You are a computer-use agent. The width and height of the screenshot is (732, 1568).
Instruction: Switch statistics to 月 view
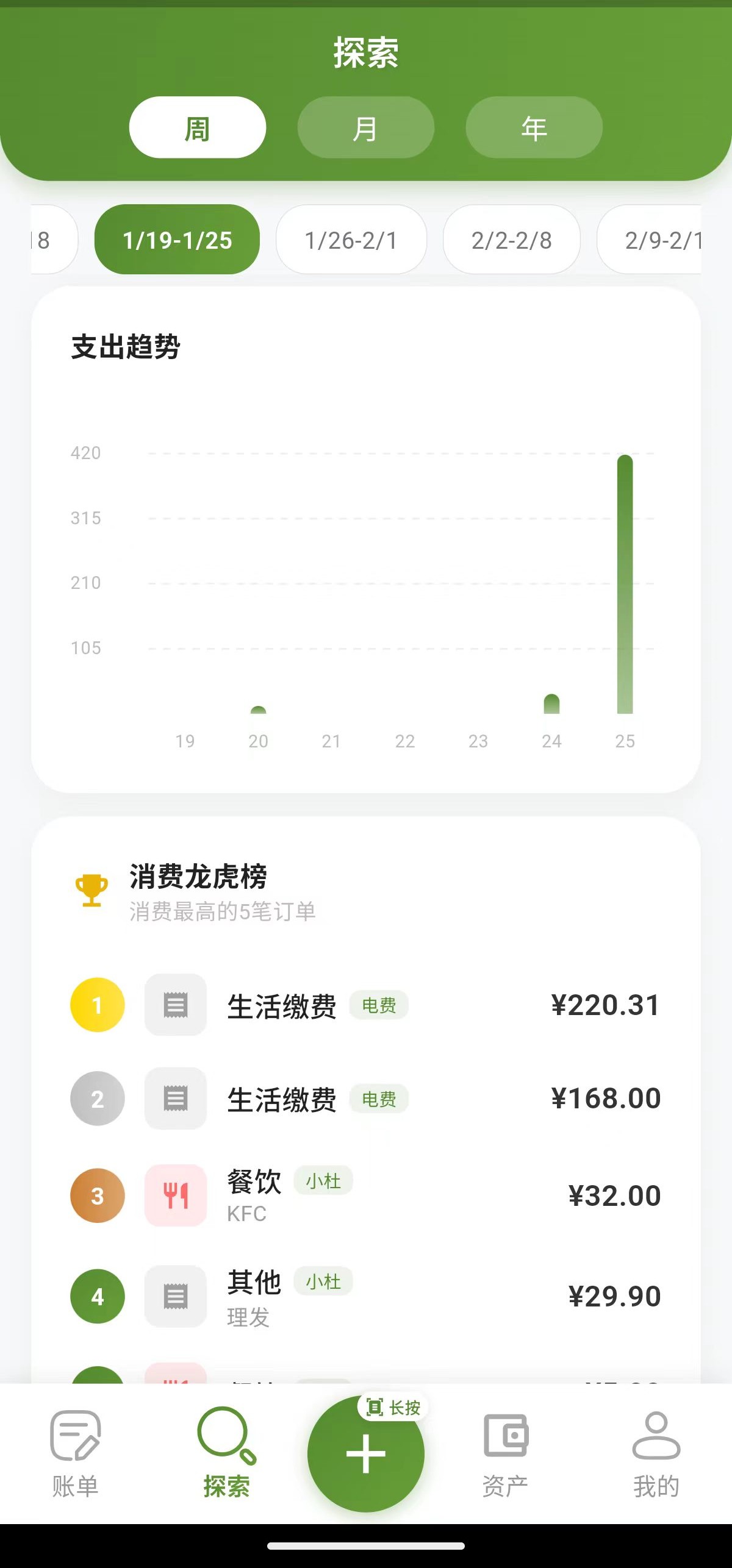365,127
